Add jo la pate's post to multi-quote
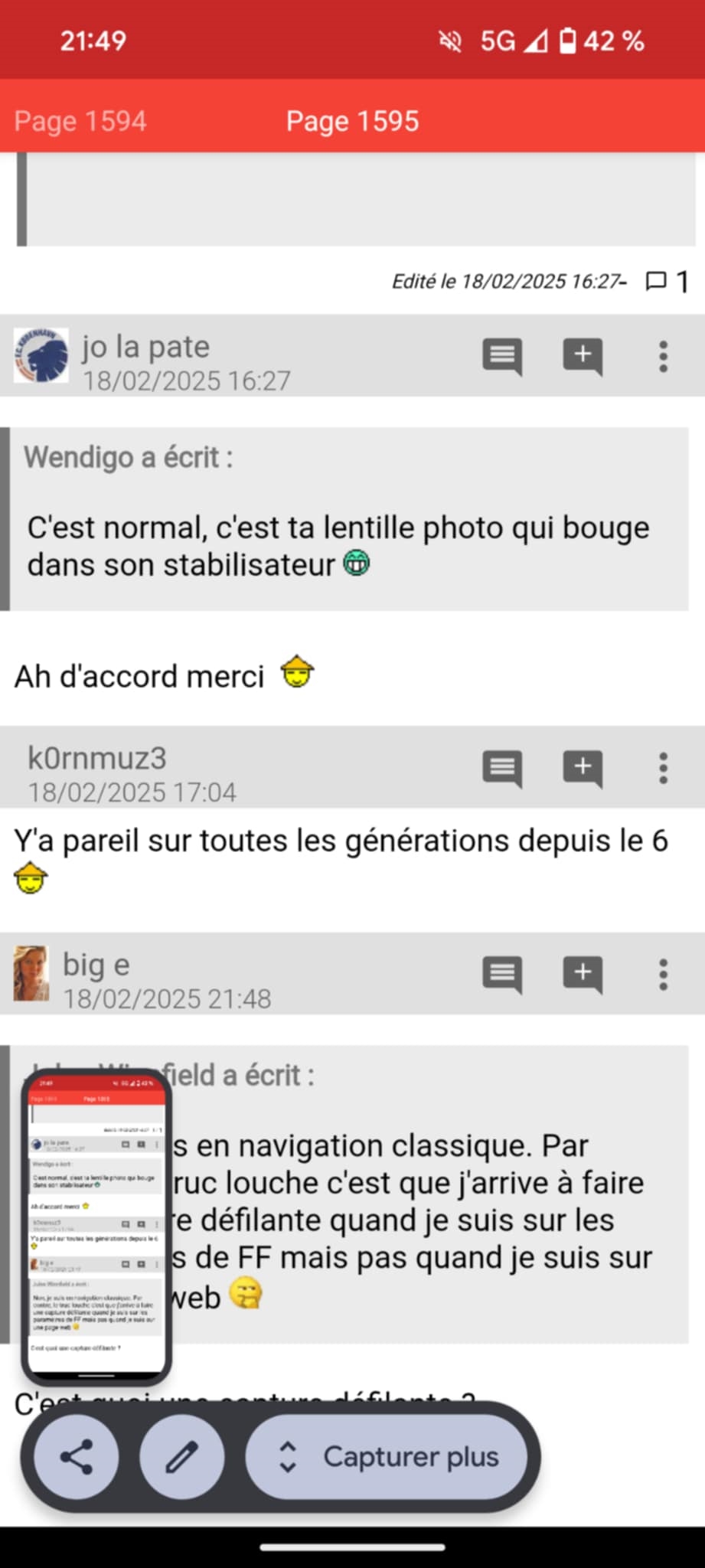705x1568 pixels. [x=583, y=356]
